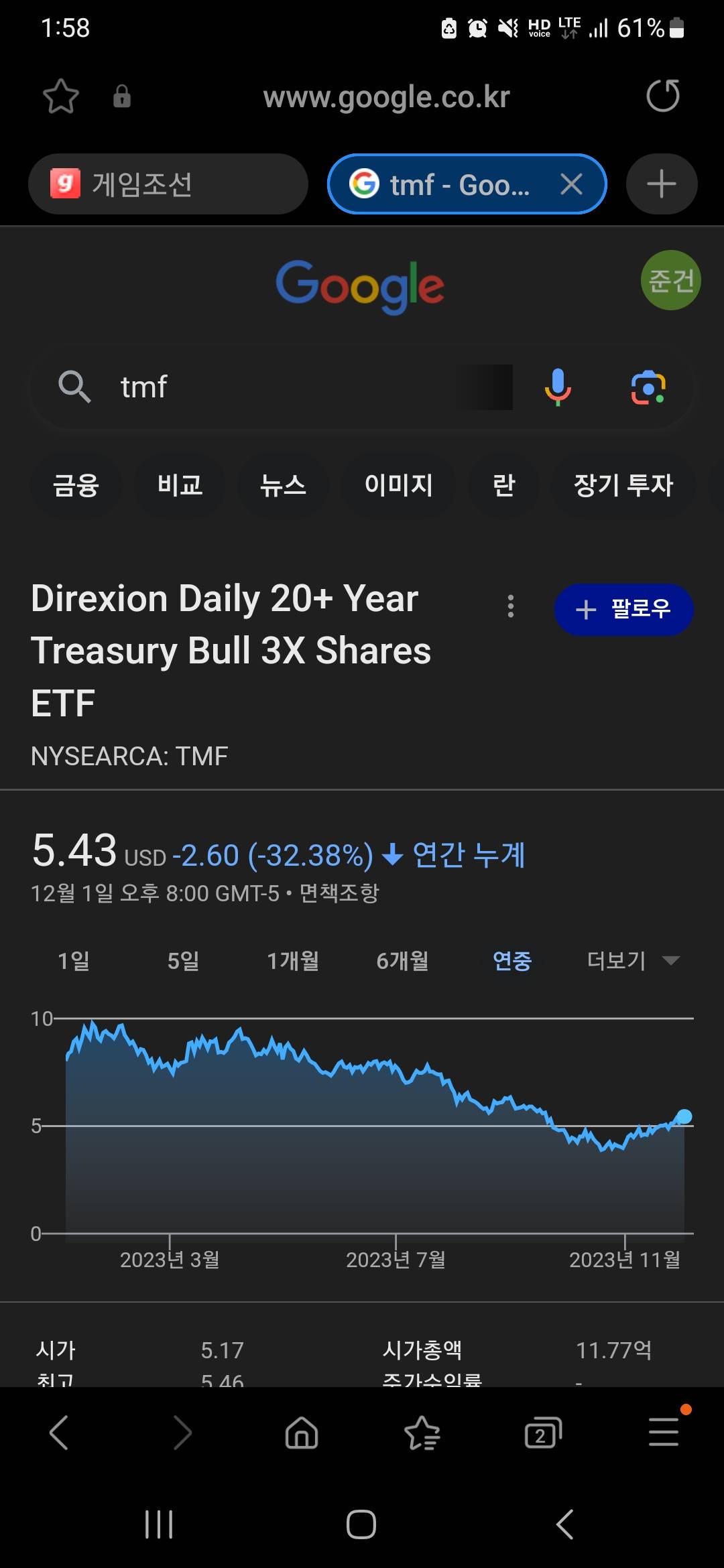Select the 뉴스 filter chip
This screenshot has width=724, height=1568.
click(x=283, y=484)
